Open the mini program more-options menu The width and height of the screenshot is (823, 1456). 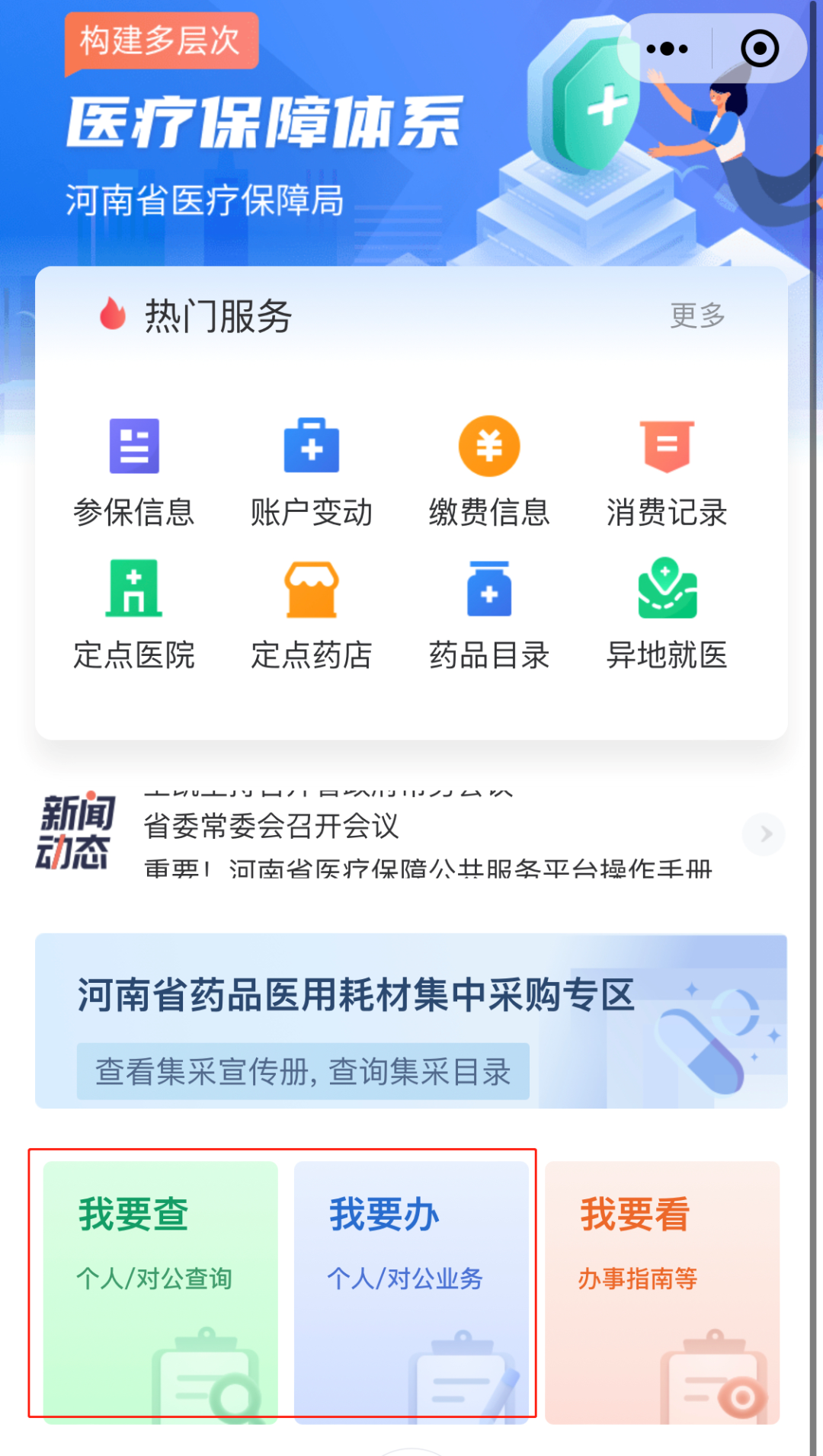tap(667, 49)
